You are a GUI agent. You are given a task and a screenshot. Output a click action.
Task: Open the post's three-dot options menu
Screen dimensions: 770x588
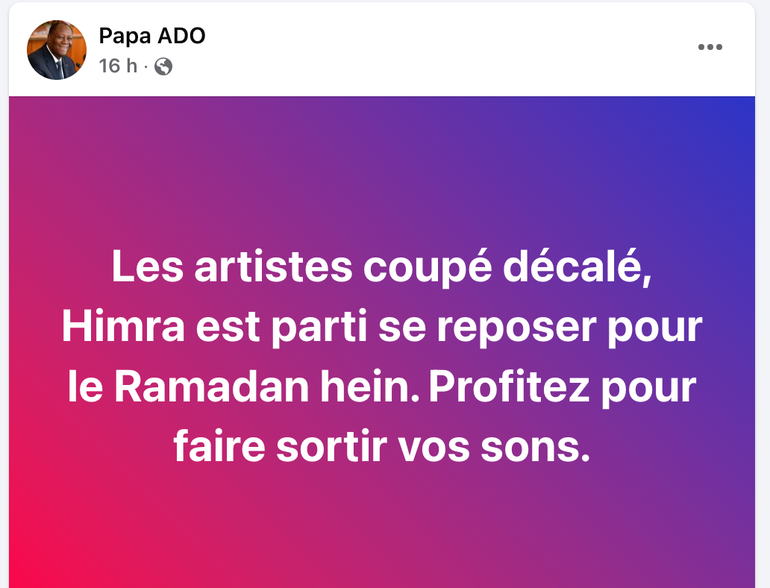pos(709,47)
